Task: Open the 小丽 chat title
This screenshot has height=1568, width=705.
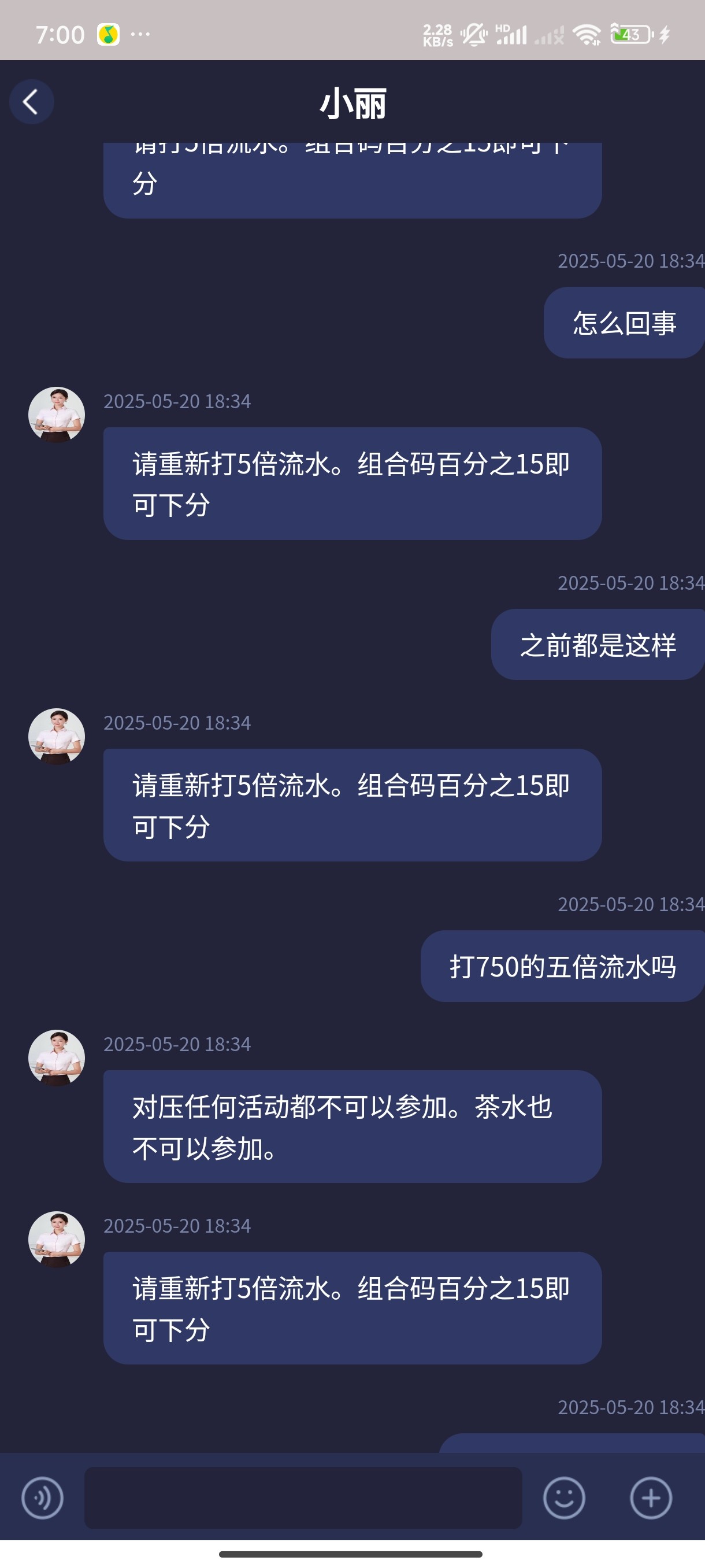Action: [x=352, y=105]
